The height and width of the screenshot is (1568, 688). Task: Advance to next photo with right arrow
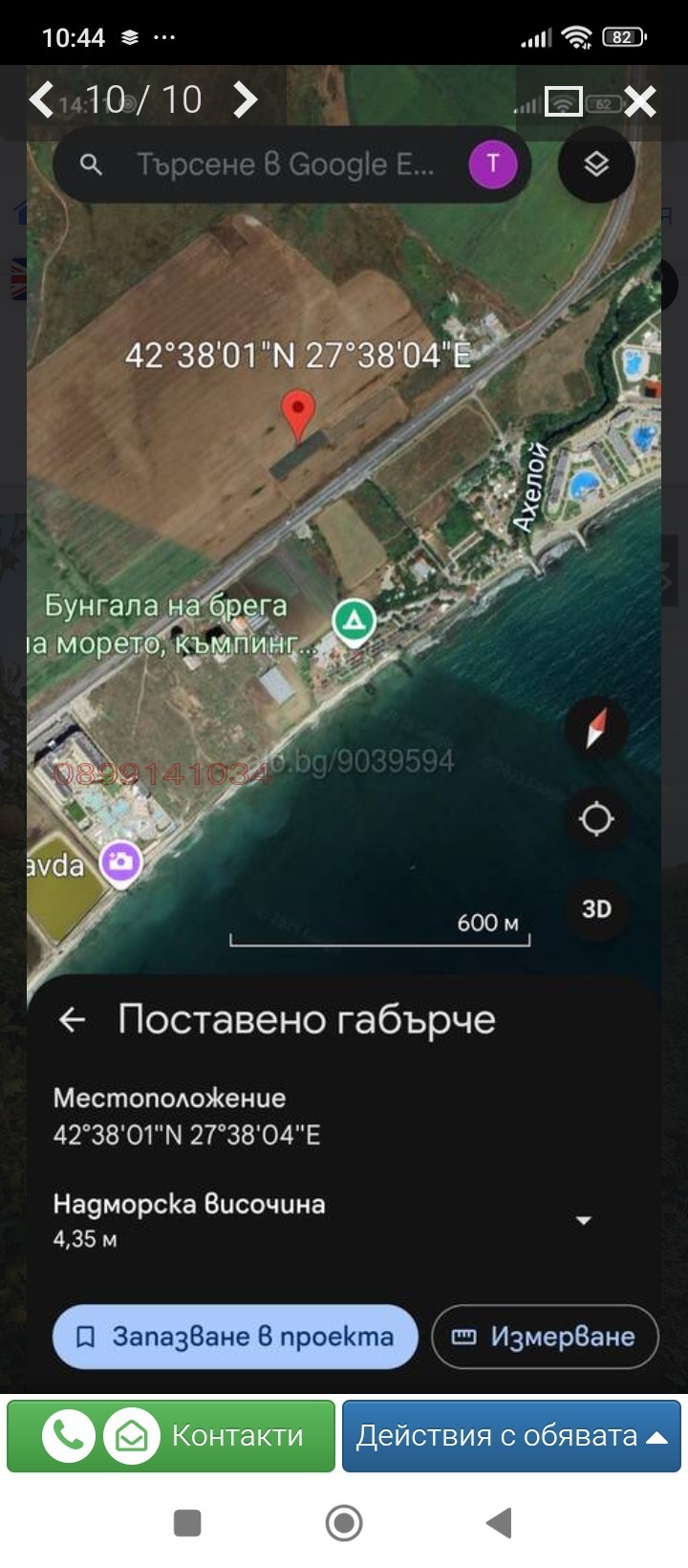[246, 98]
